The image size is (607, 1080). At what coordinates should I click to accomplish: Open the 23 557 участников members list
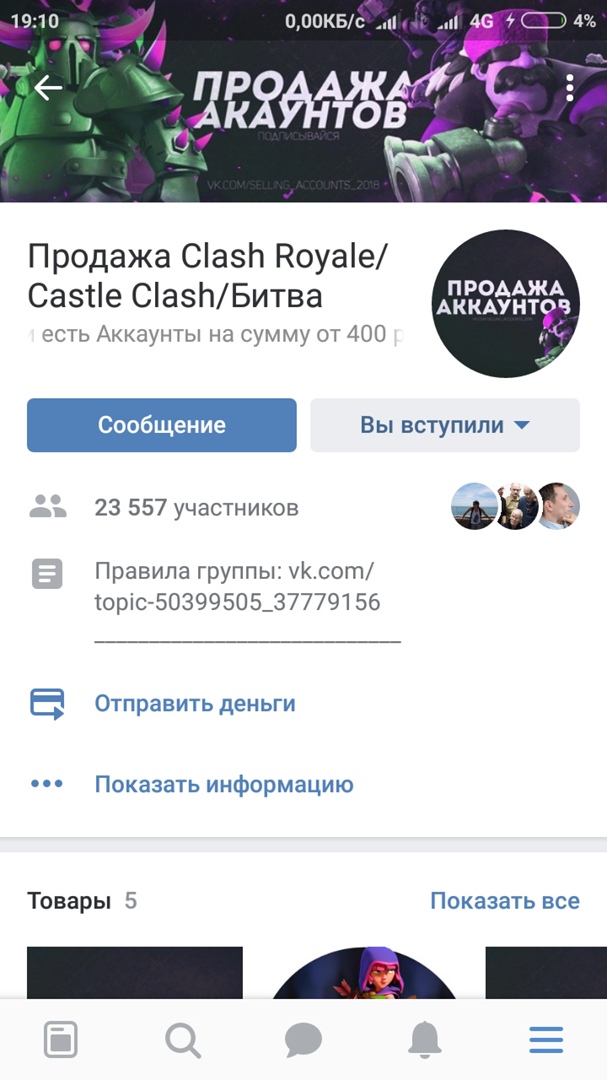(196, 508)
